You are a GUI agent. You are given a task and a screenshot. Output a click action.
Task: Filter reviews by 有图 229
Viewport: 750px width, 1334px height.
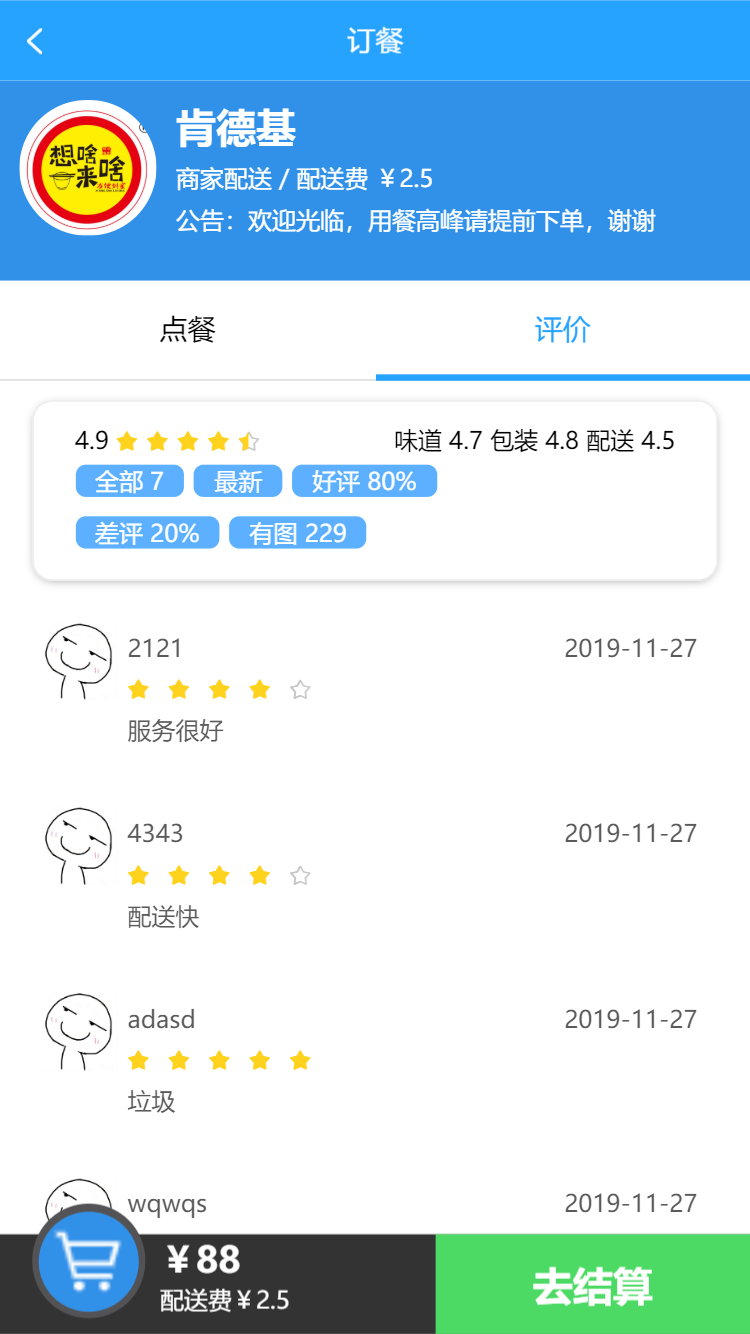(x=297, y=533)
